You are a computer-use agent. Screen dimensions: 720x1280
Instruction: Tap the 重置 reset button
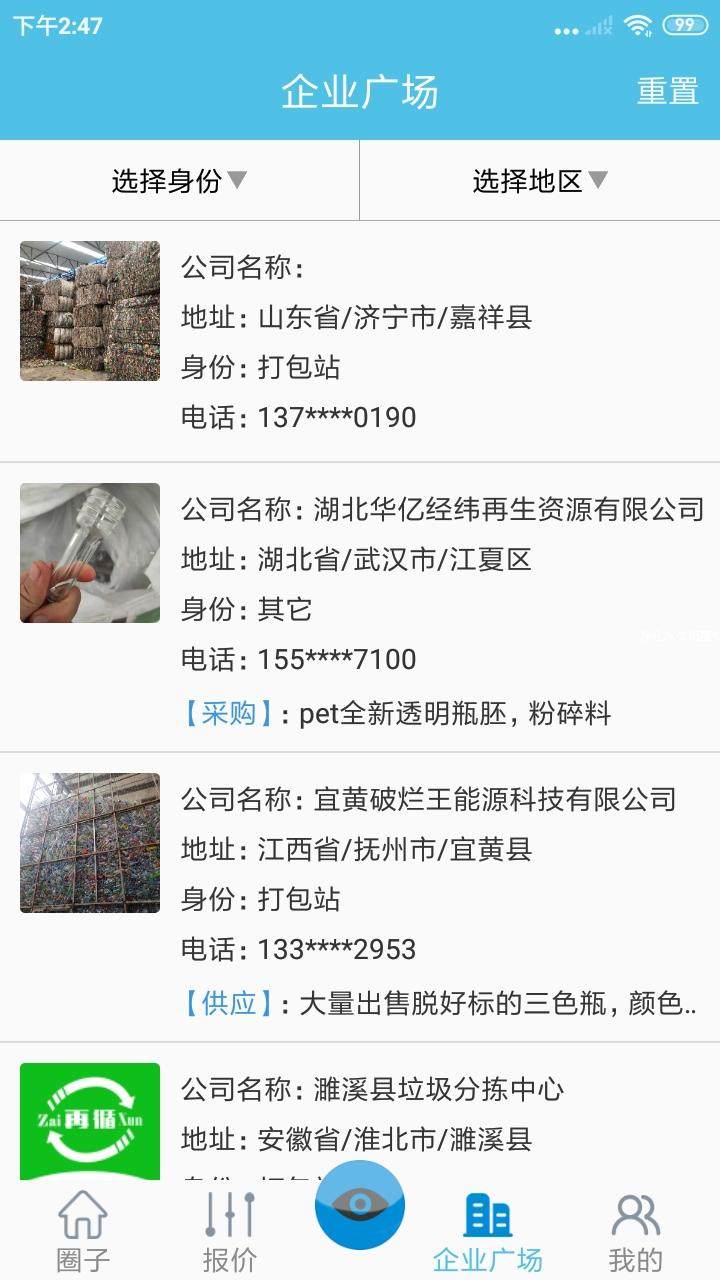(667, 91)
